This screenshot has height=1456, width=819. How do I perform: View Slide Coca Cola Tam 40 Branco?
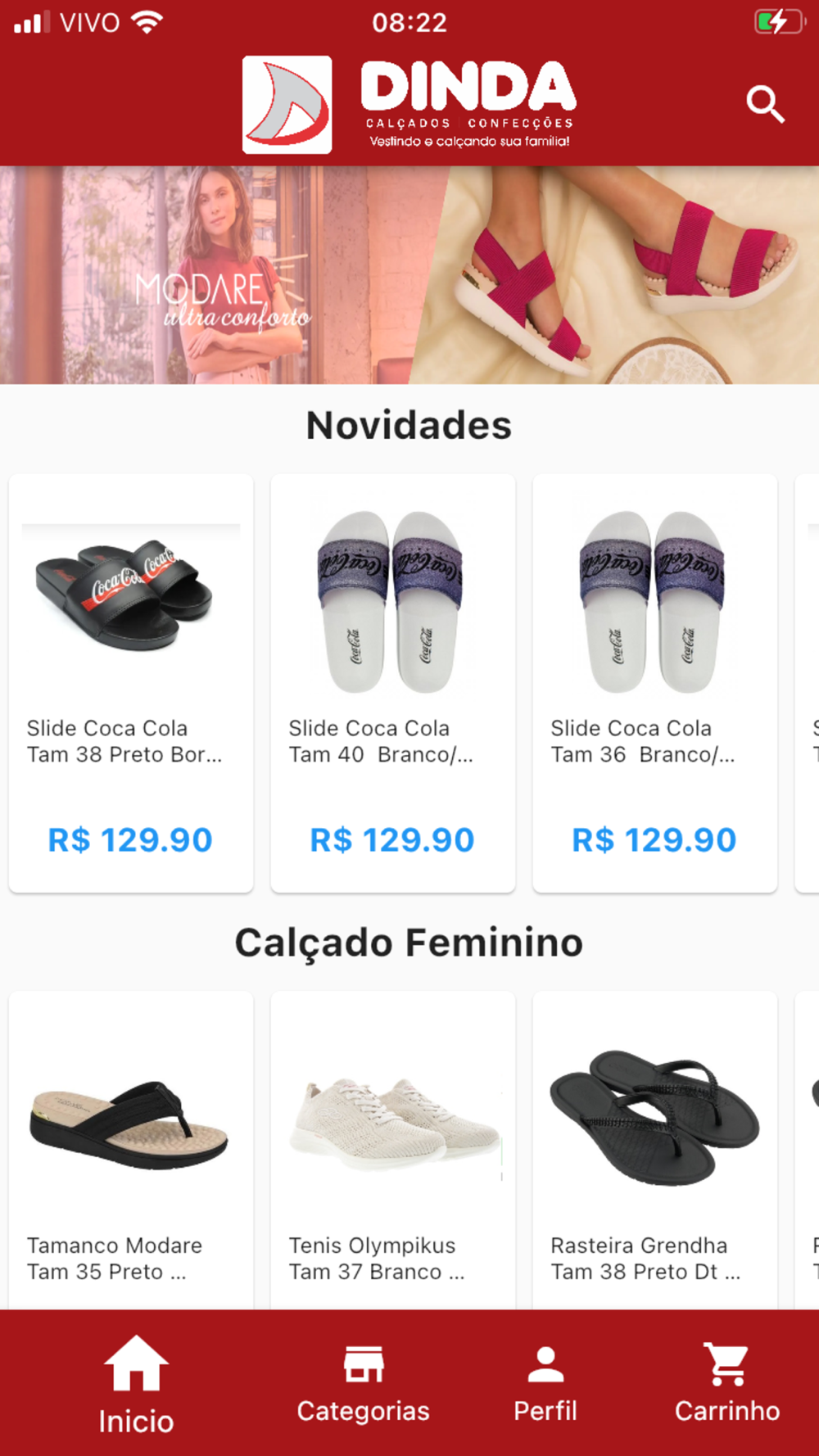[x=393, y=682]
